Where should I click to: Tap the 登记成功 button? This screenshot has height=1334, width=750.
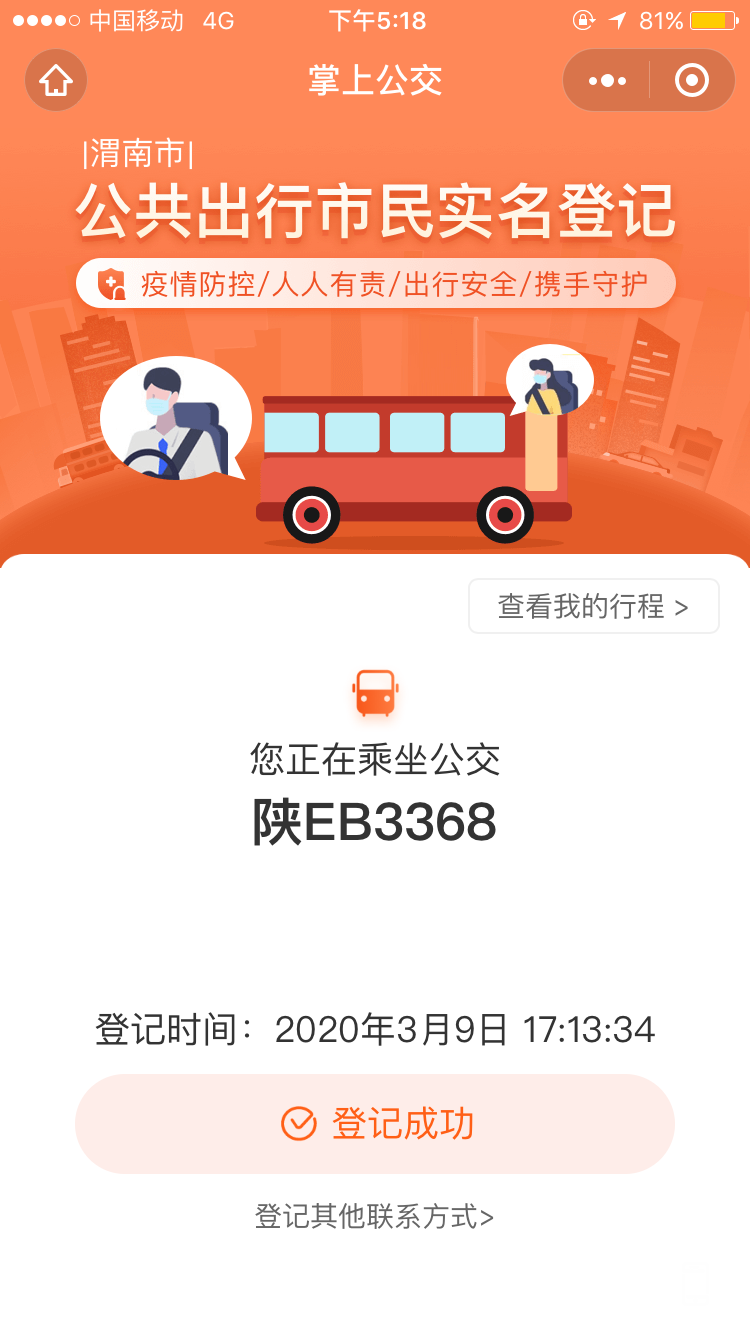375,1124
